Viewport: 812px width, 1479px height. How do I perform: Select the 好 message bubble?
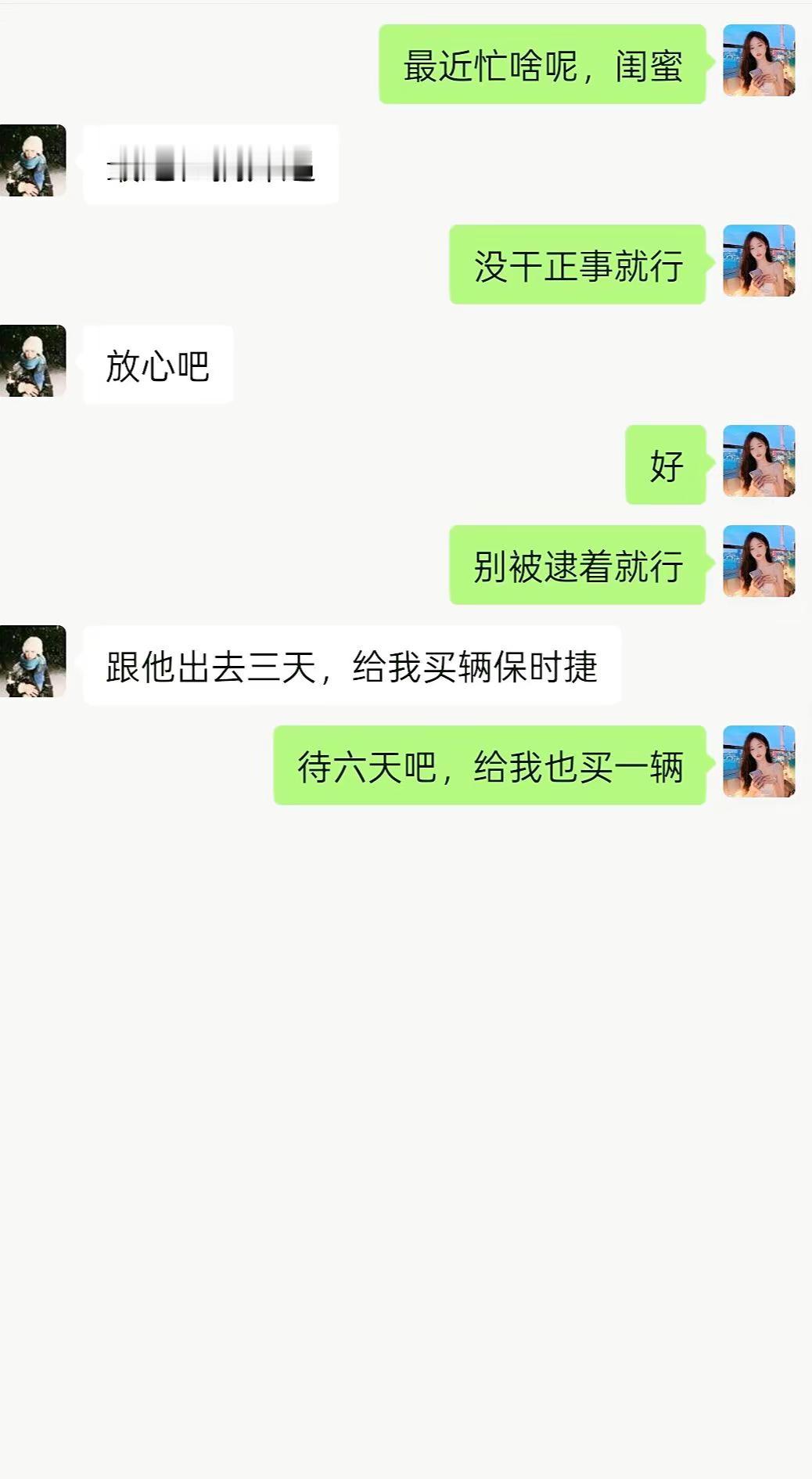coord(665,464)
